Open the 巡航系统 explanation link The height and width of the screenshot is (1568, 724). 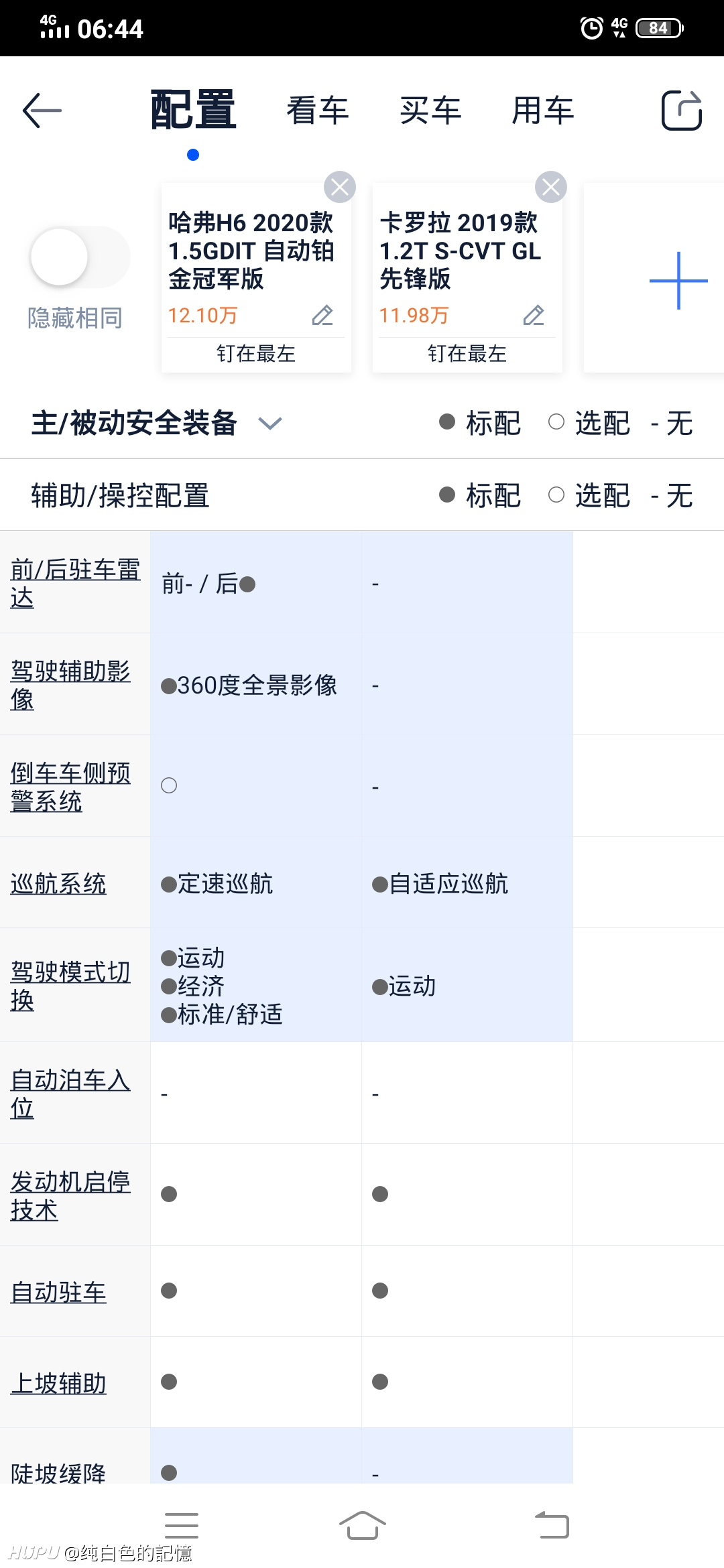[58, 884]
